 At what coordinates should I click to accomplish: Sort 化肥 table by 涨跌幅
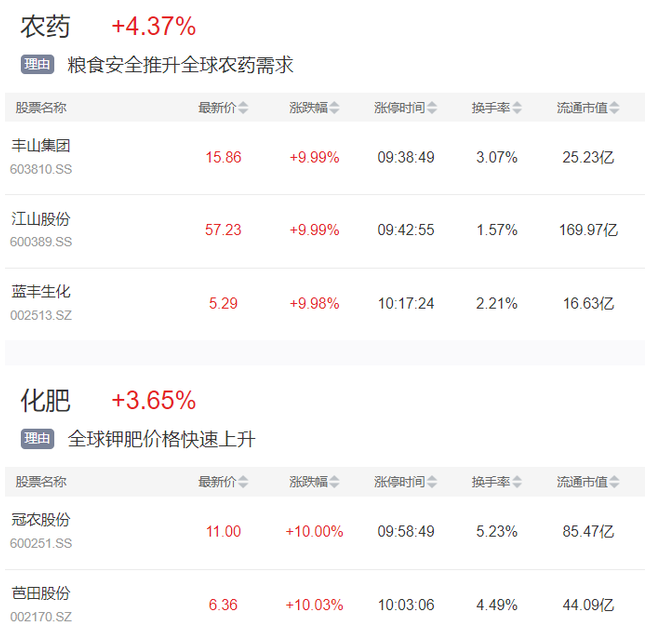[x=314, y=482]
